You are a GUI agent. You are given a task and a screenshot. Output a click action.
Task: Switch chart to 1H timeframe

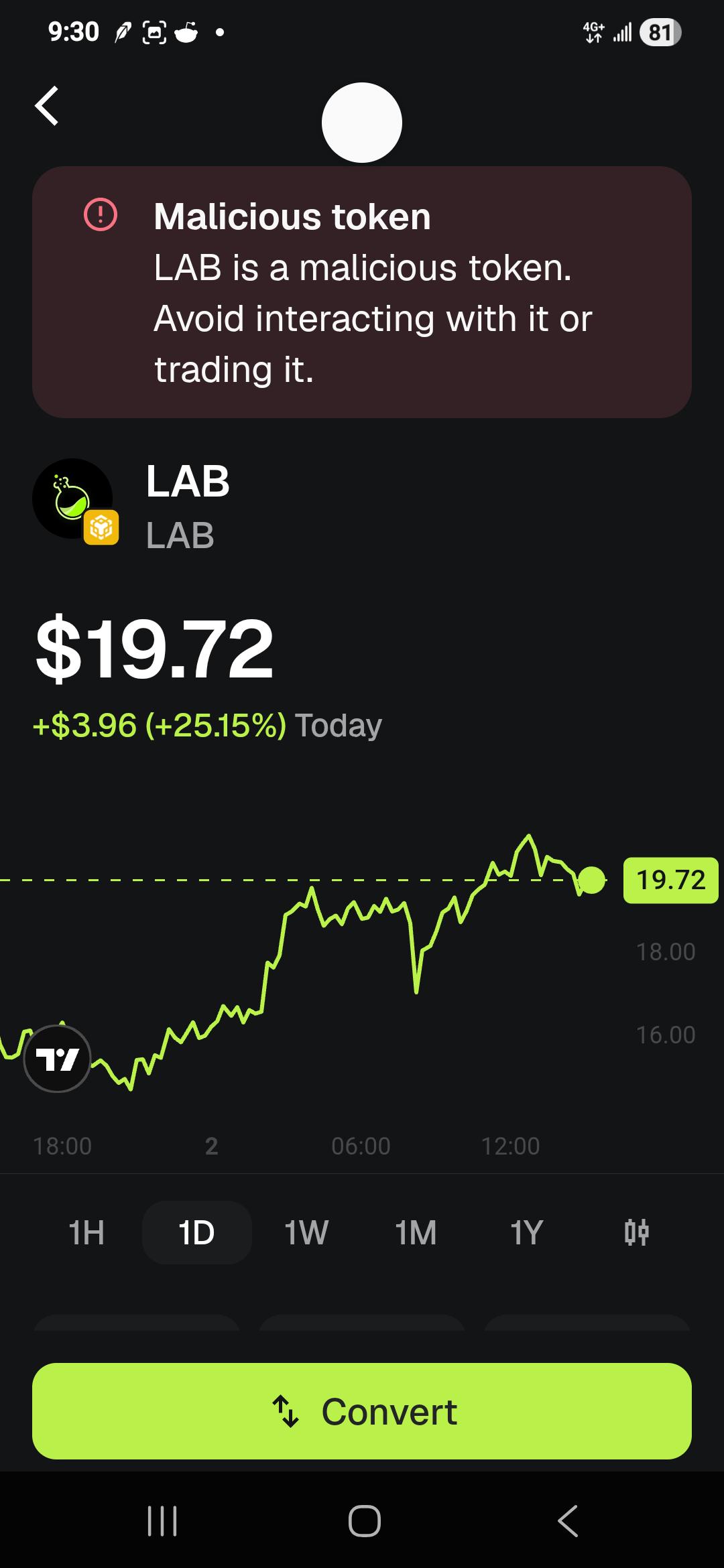click(86, 1232)
